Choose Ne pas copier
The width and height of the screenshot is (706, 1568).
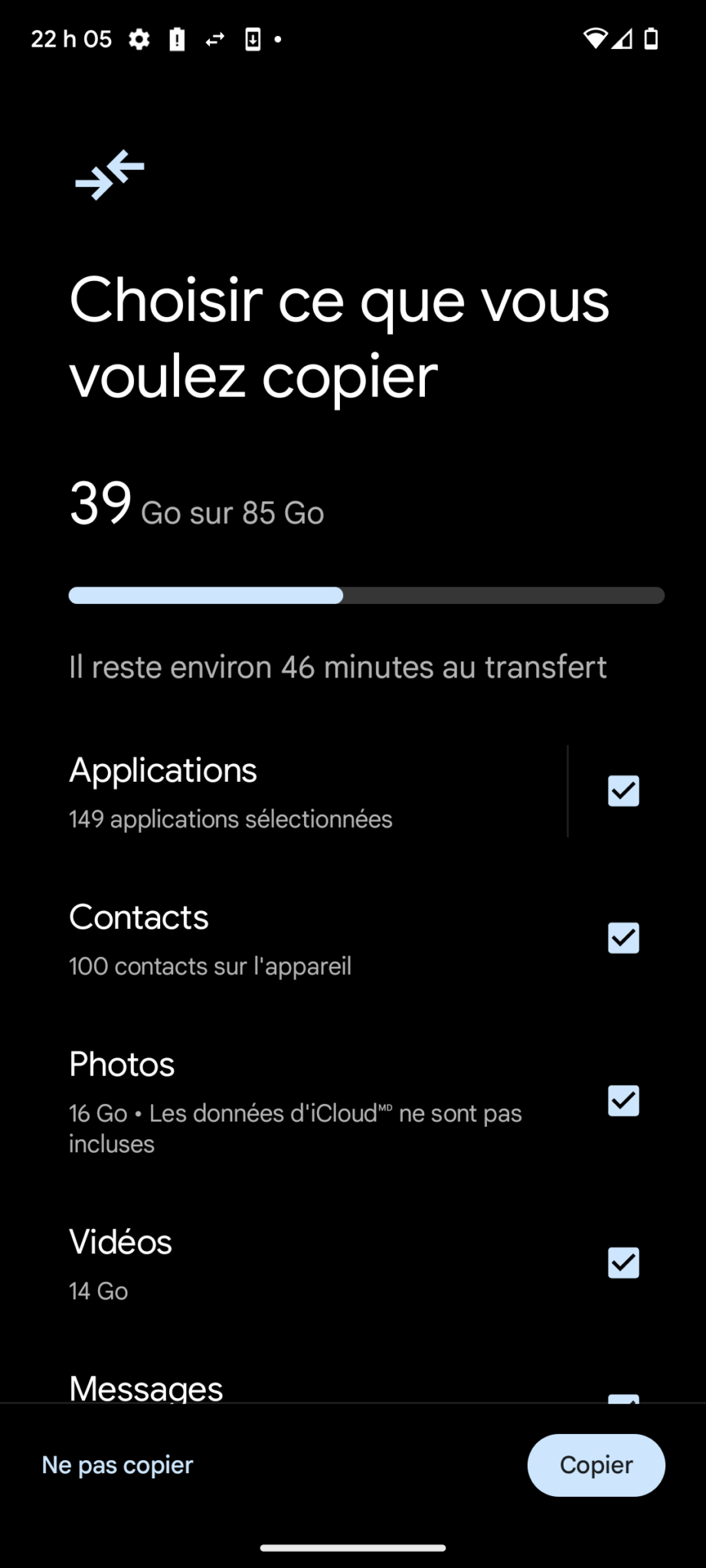(117, 1465)
